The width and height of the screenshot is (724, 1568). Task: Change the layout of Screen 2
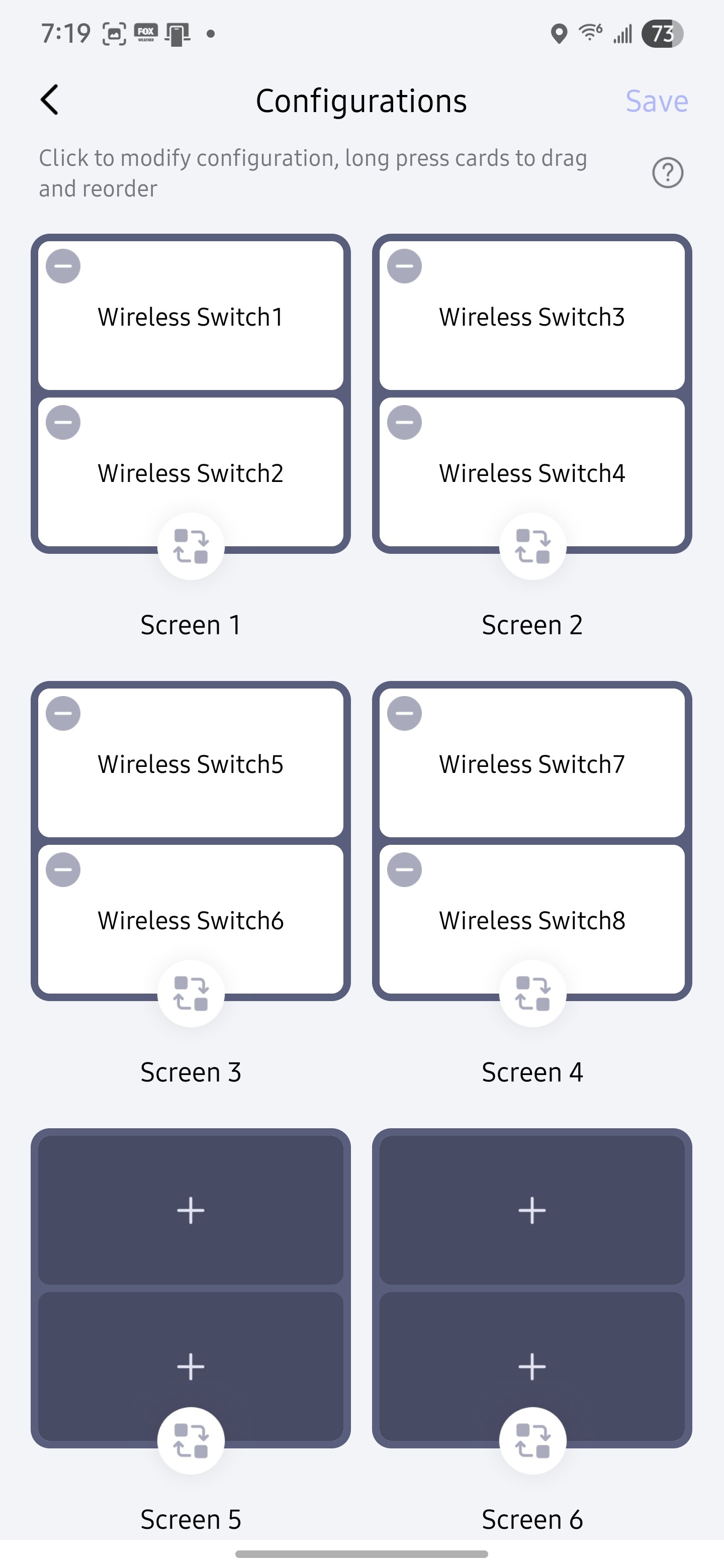click(x=532, y=546)
